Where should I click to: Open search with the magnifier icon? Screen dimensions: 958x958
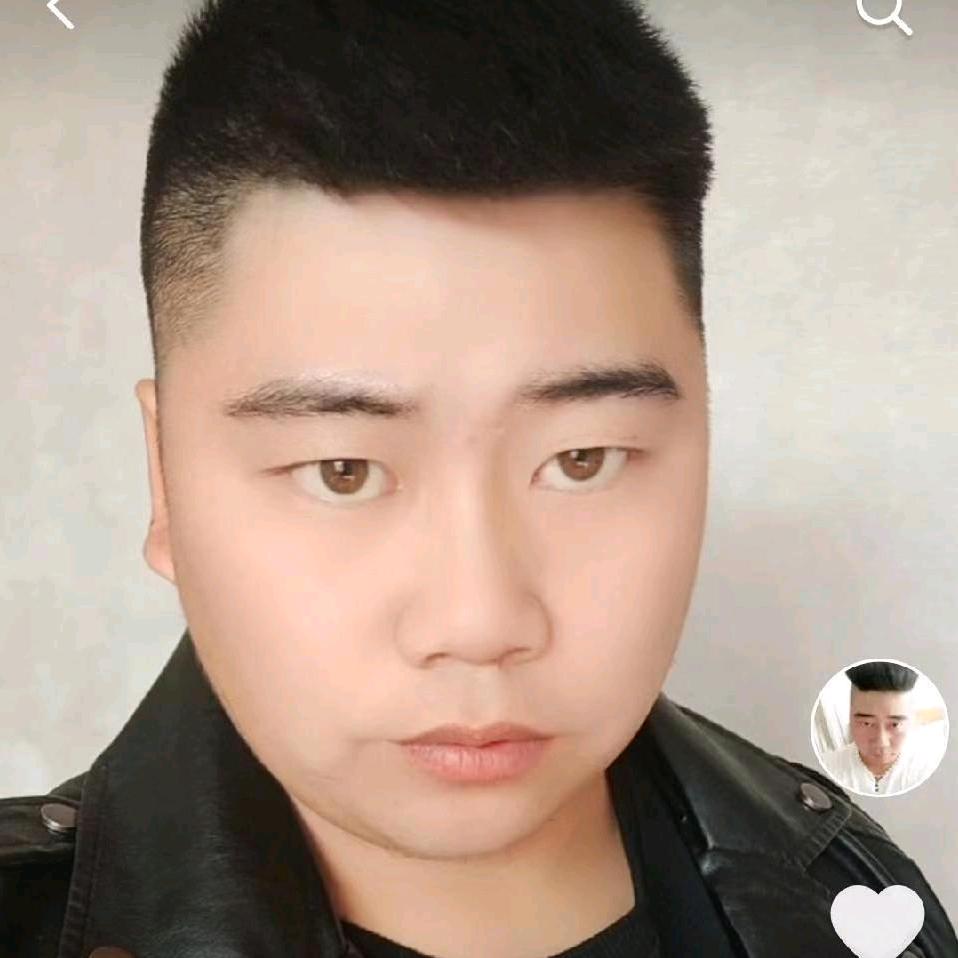click(884, 15)
